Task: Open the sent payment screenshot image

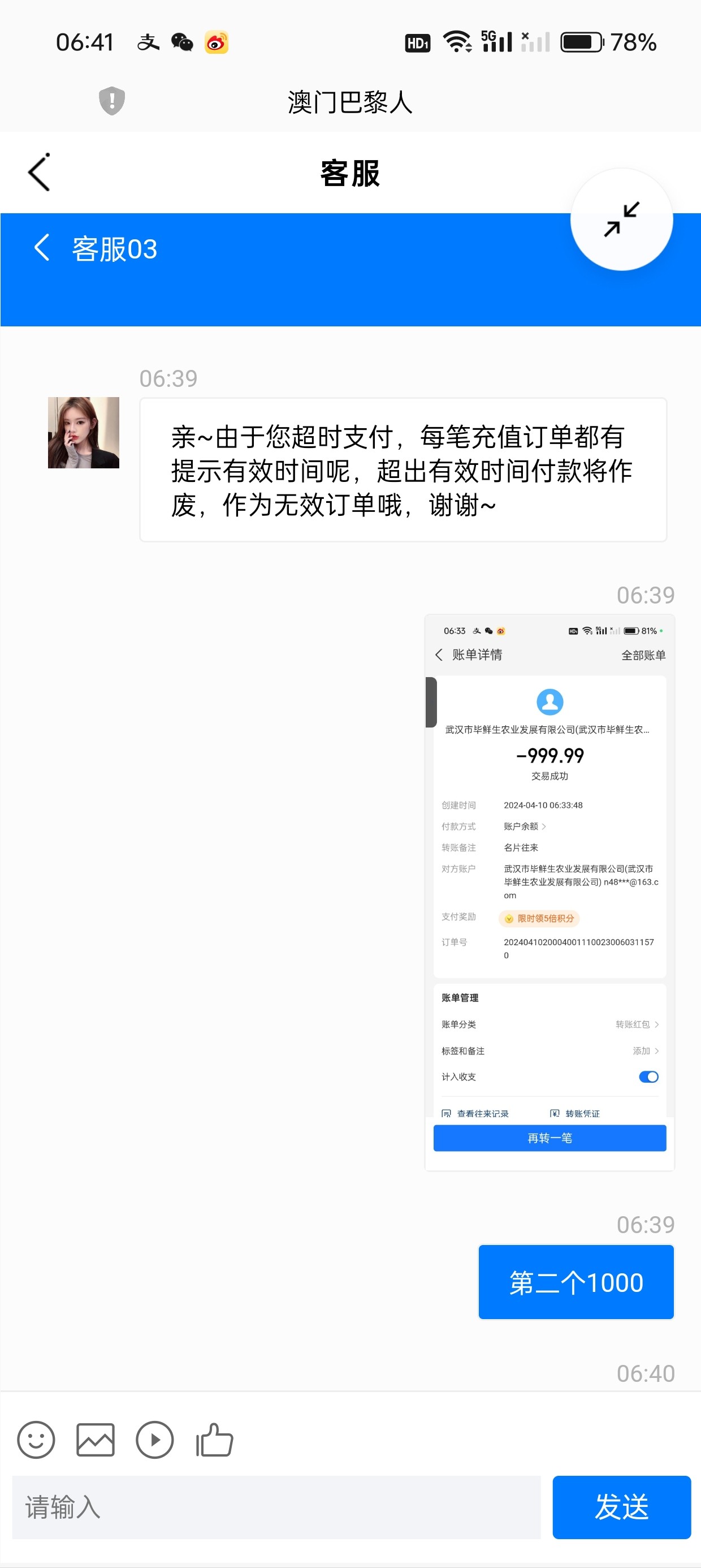Action: [549, 893]
